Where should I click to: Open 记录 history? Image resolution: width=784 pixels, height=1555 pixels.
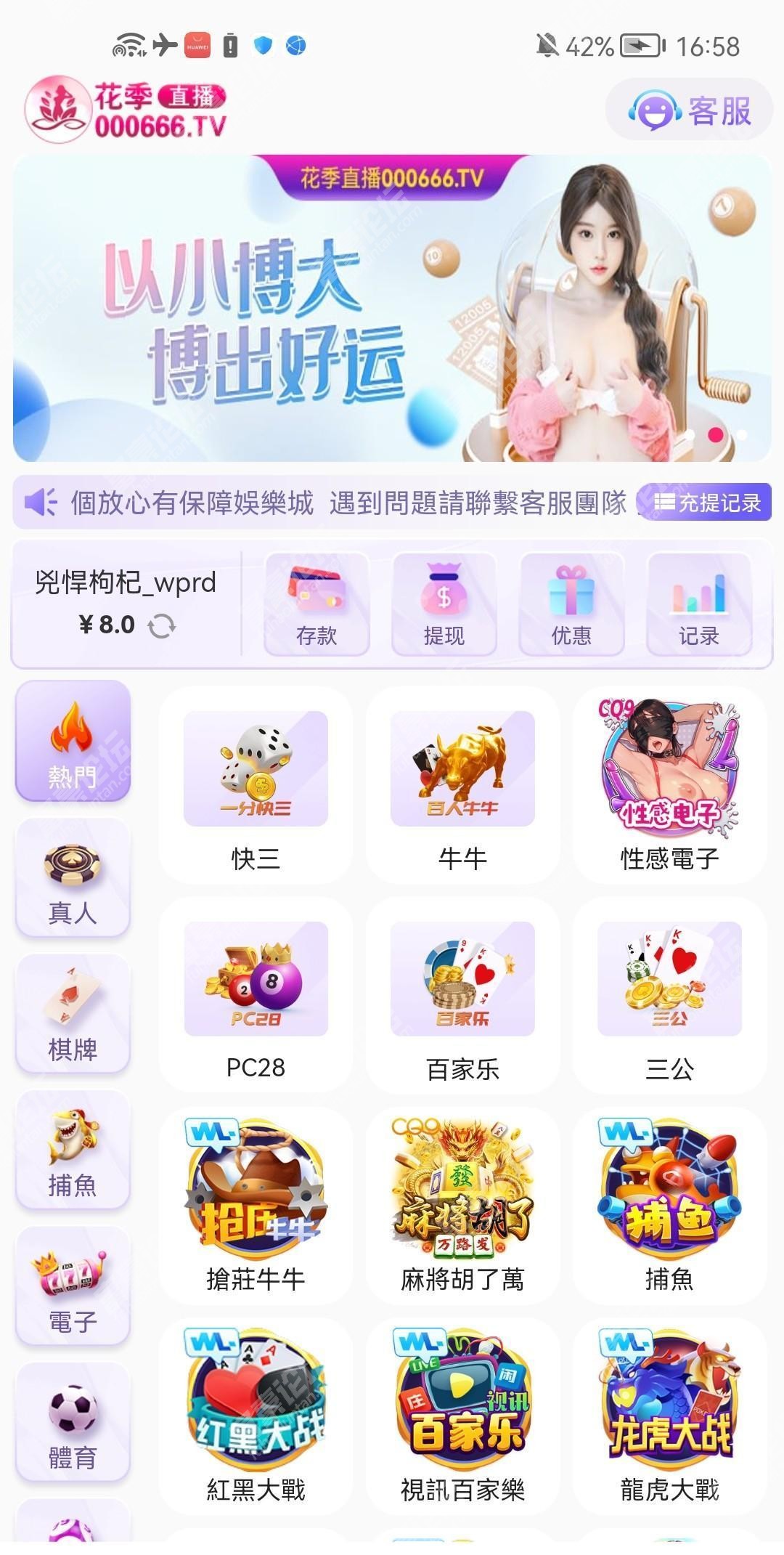coord(698,604)
